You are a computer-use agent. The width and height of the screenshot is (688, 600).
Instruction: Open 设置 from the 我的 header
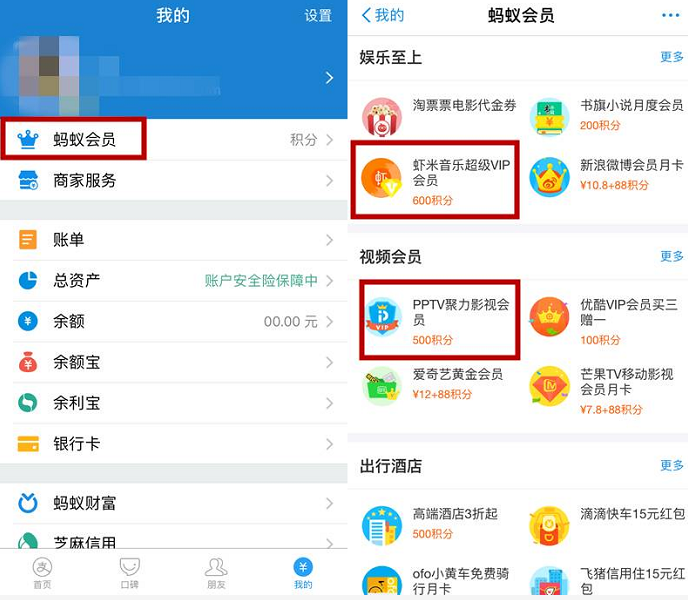point(317,16)
